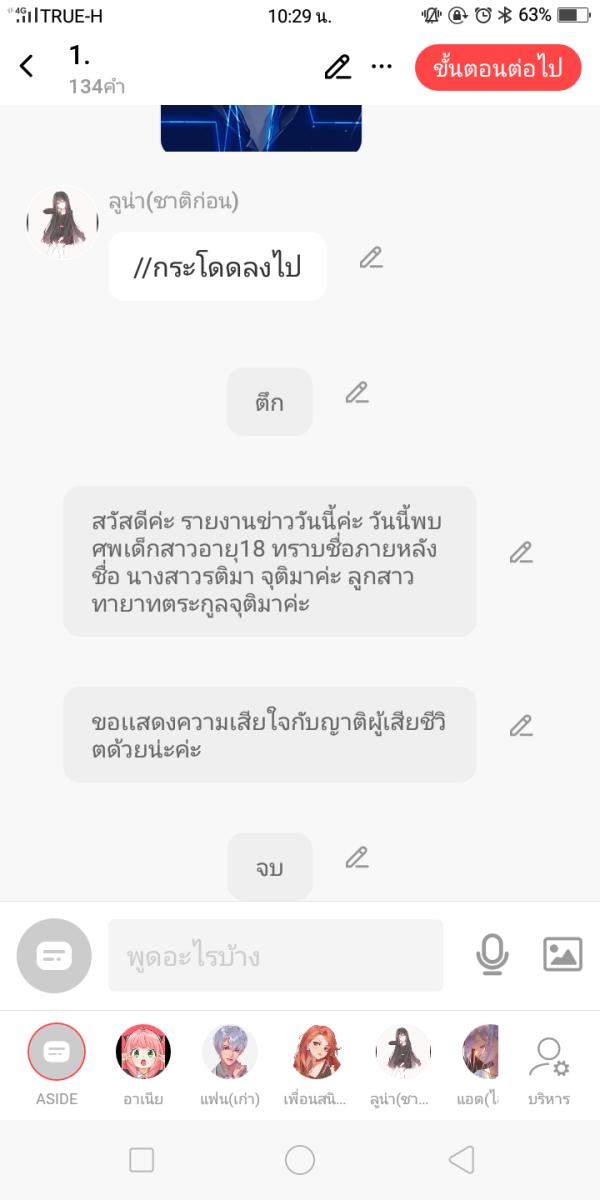The height and width of the screenshot is (1200, 600).
Task: Insert a picture with the image icon
Action: coord(562,955)
